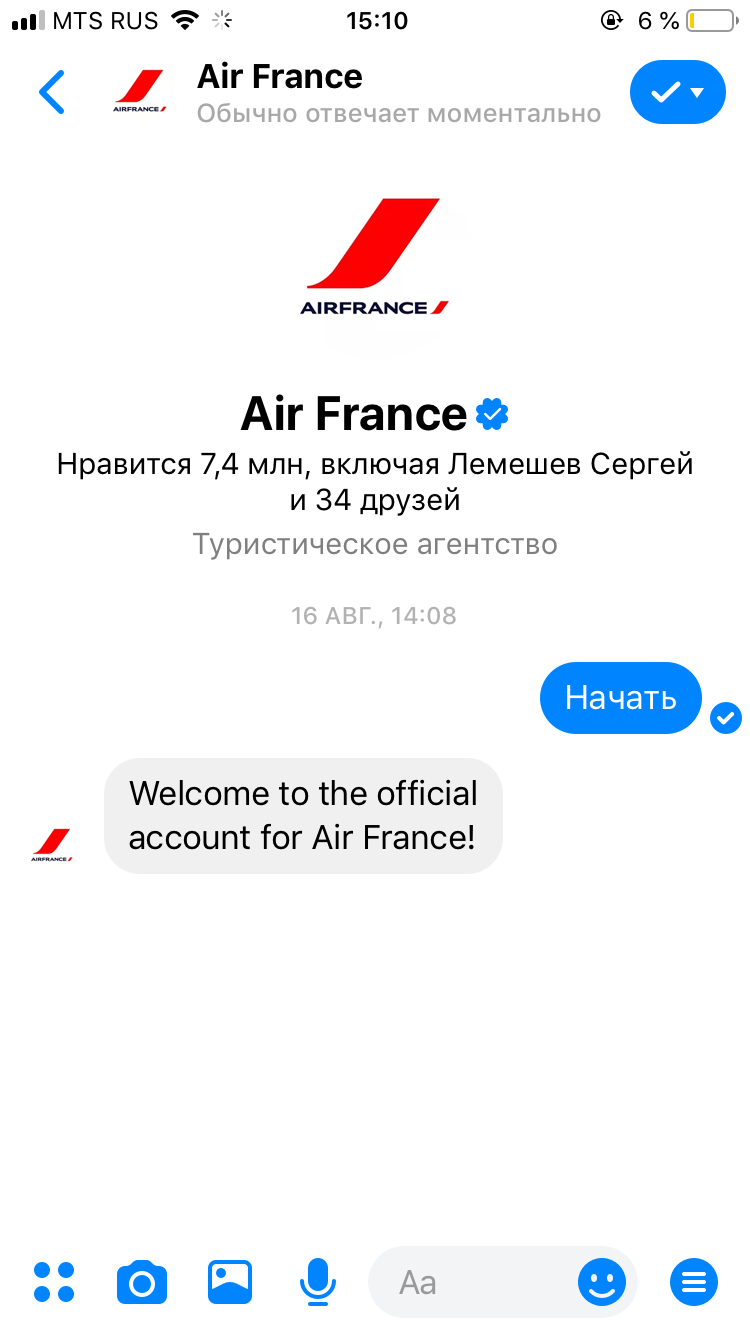This screenshot has width=750, height=1334.
Task: Tap Air France avatar beside welcome message
Action: (x=51, y=845)
